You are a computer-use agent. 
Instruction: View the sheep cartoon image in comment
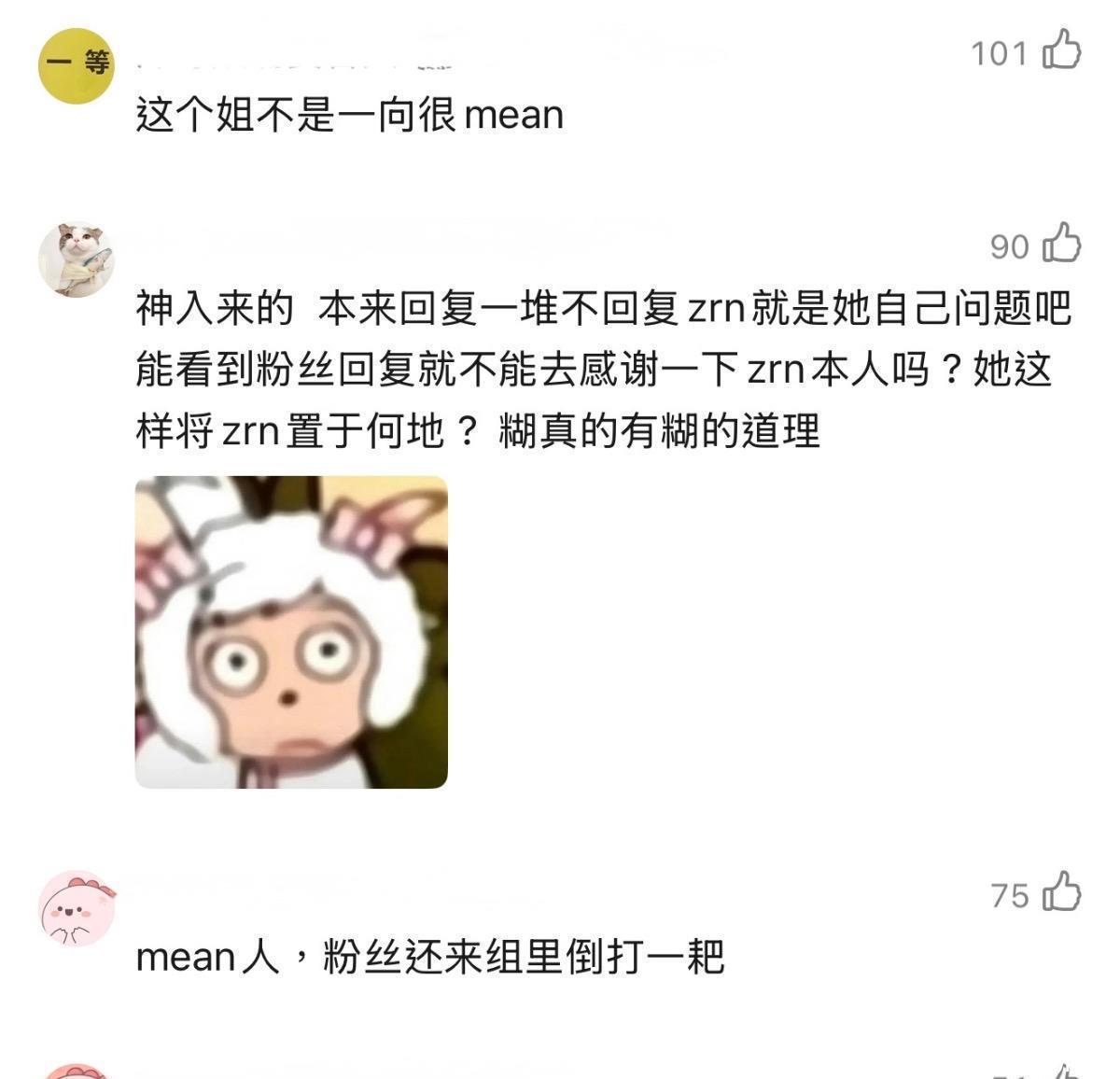click(x=291, y=632)
